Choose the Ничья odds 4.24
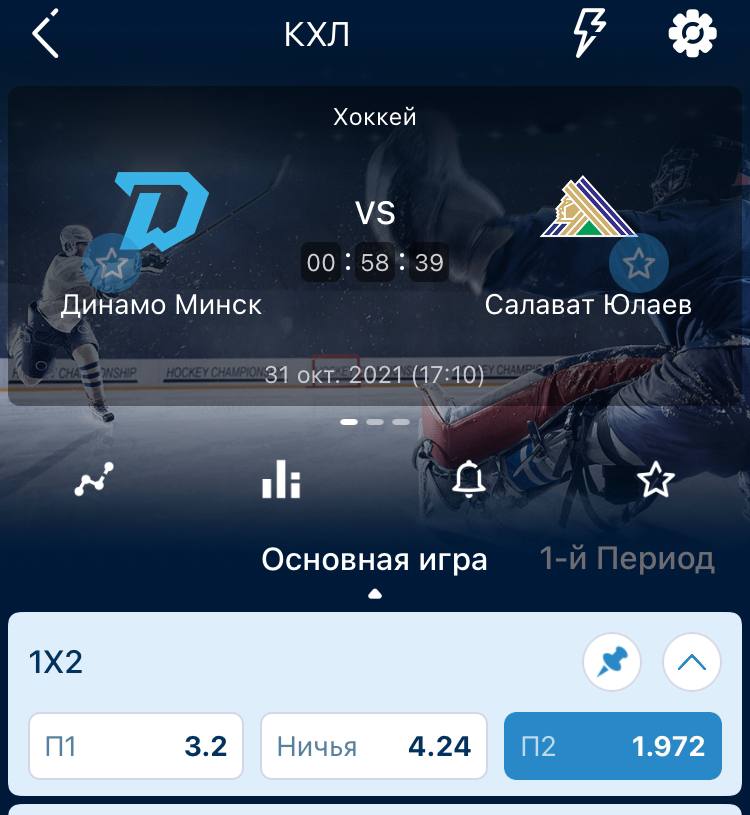Screen dimensions: 750x815 (x=374, y=746)
